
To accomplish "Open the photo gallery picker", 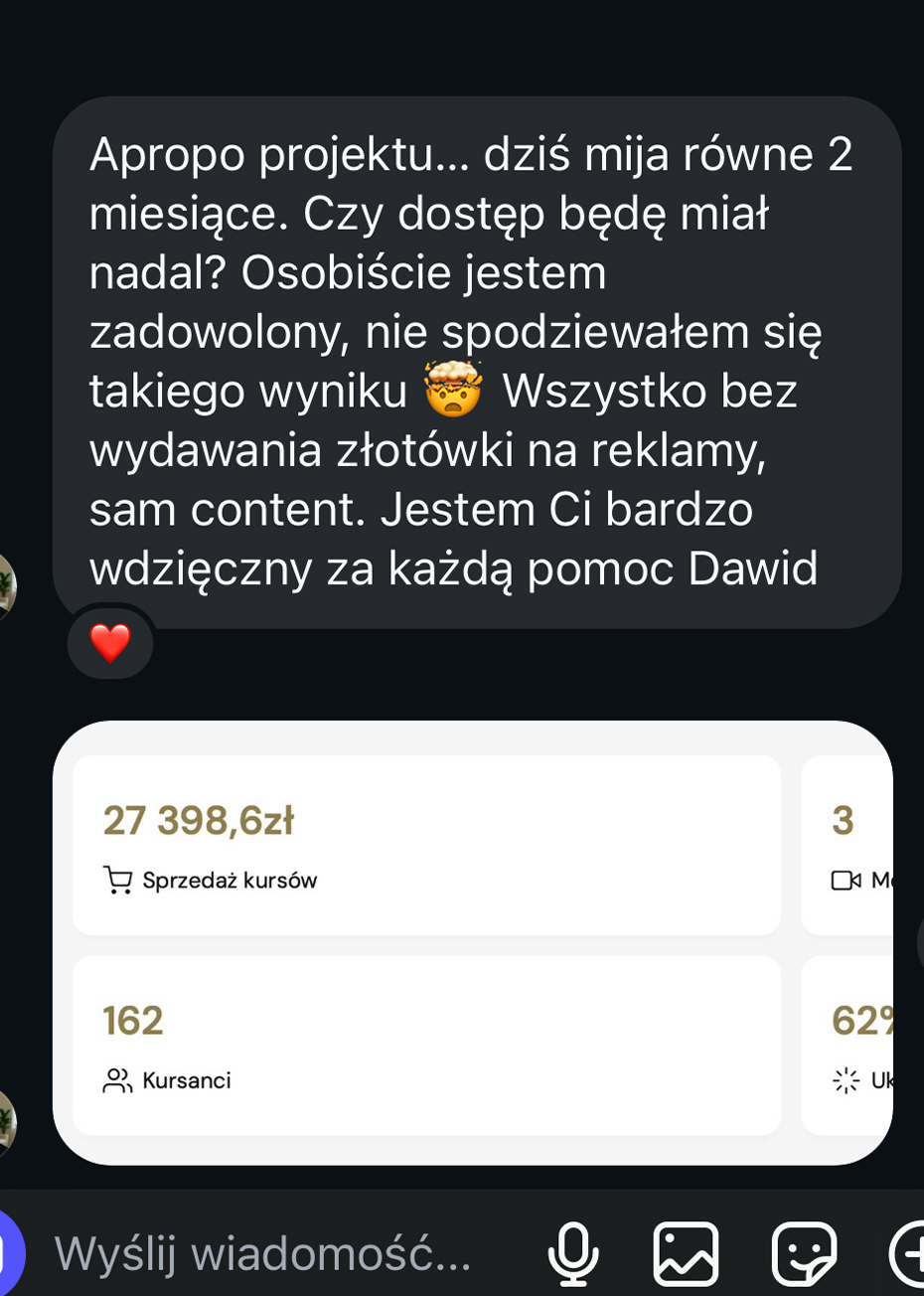I will point(686,1254).
